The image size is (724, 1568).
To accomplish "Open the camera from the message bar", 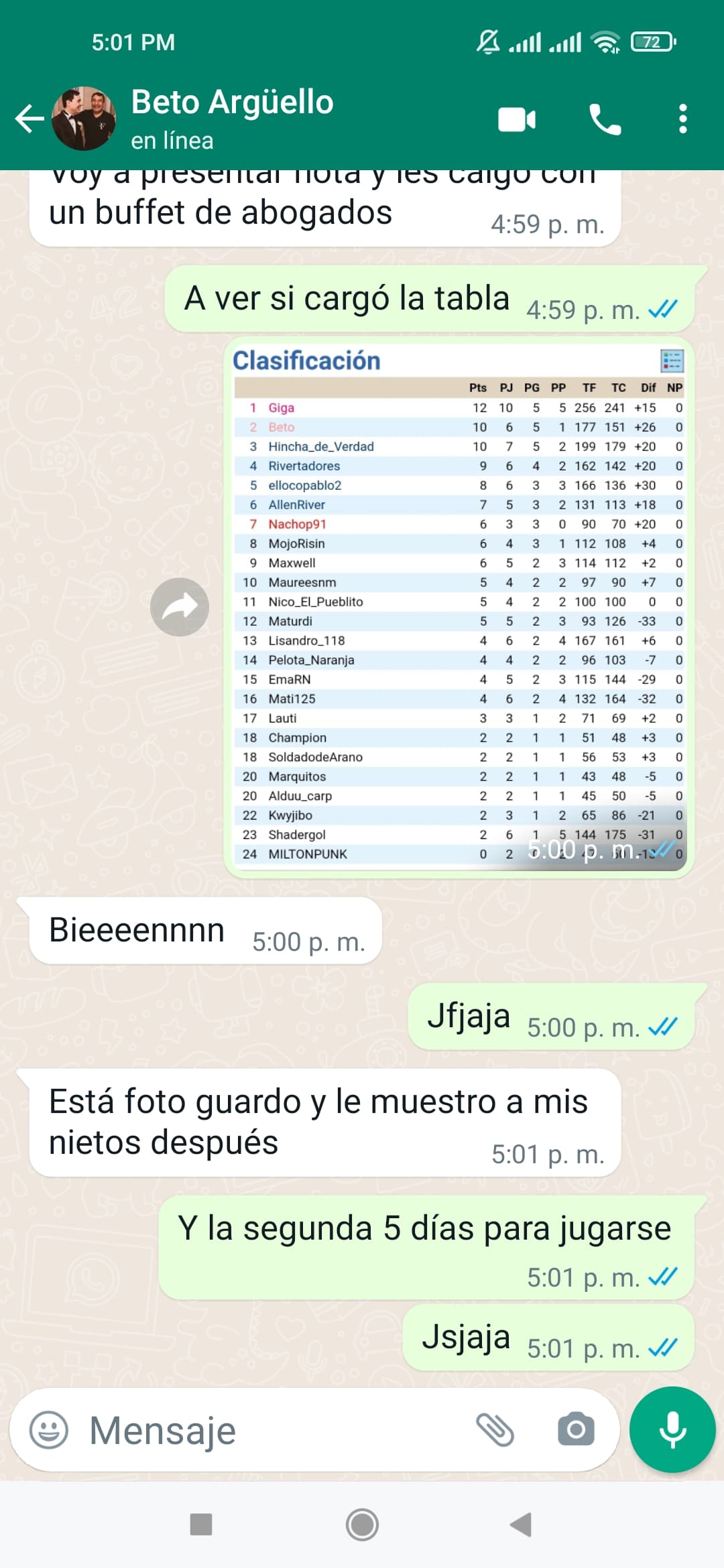I will coord(576,1429).
